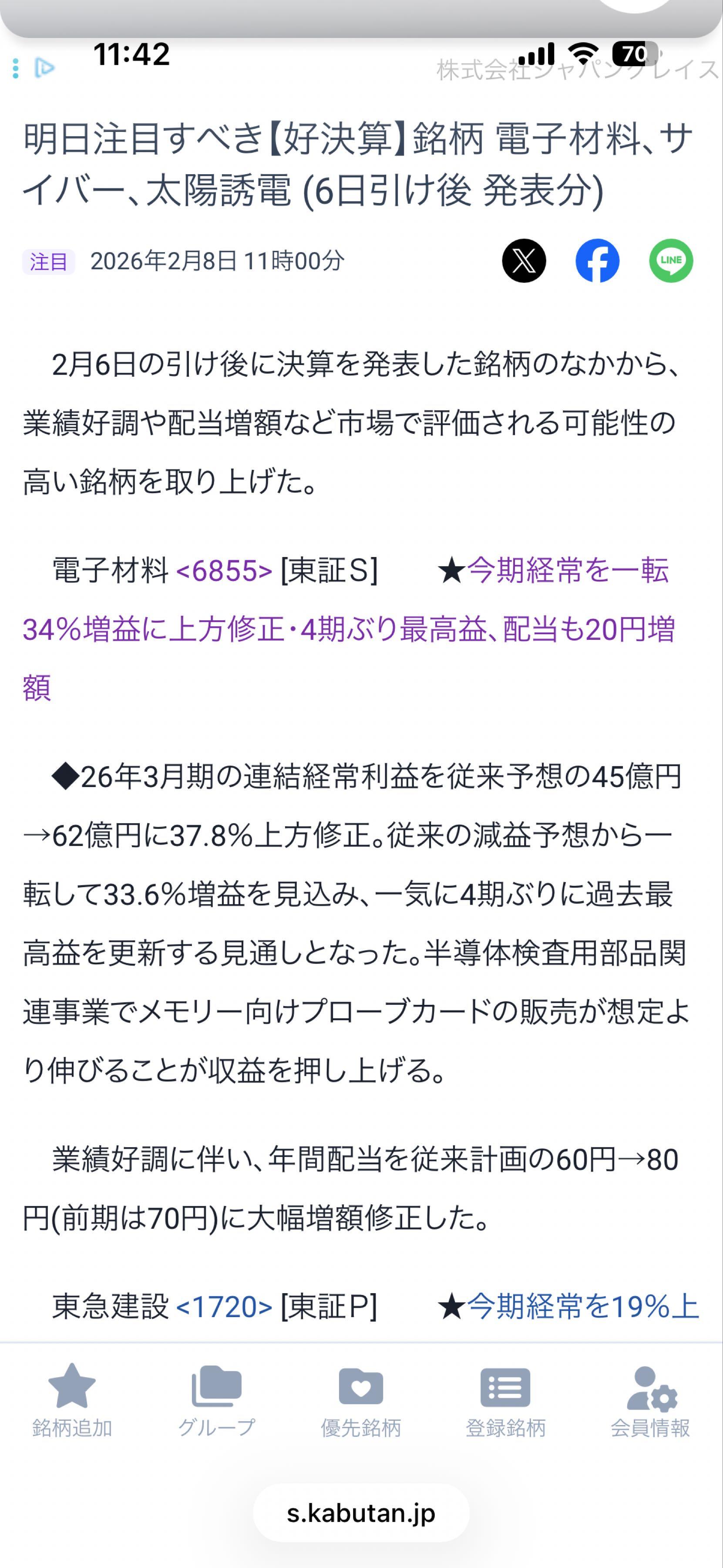The image size is (723, 1568).
Task: Tap the article headline about 好決算 銘柄
Action: point(361,164)
